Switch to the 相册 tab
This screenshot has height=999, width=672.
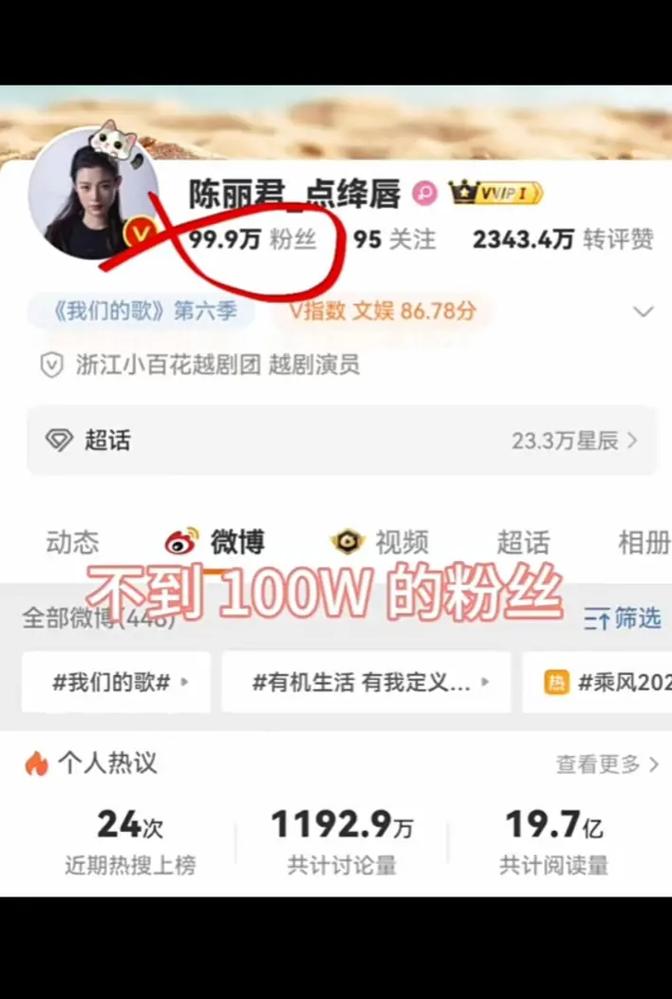pos(644,542)
